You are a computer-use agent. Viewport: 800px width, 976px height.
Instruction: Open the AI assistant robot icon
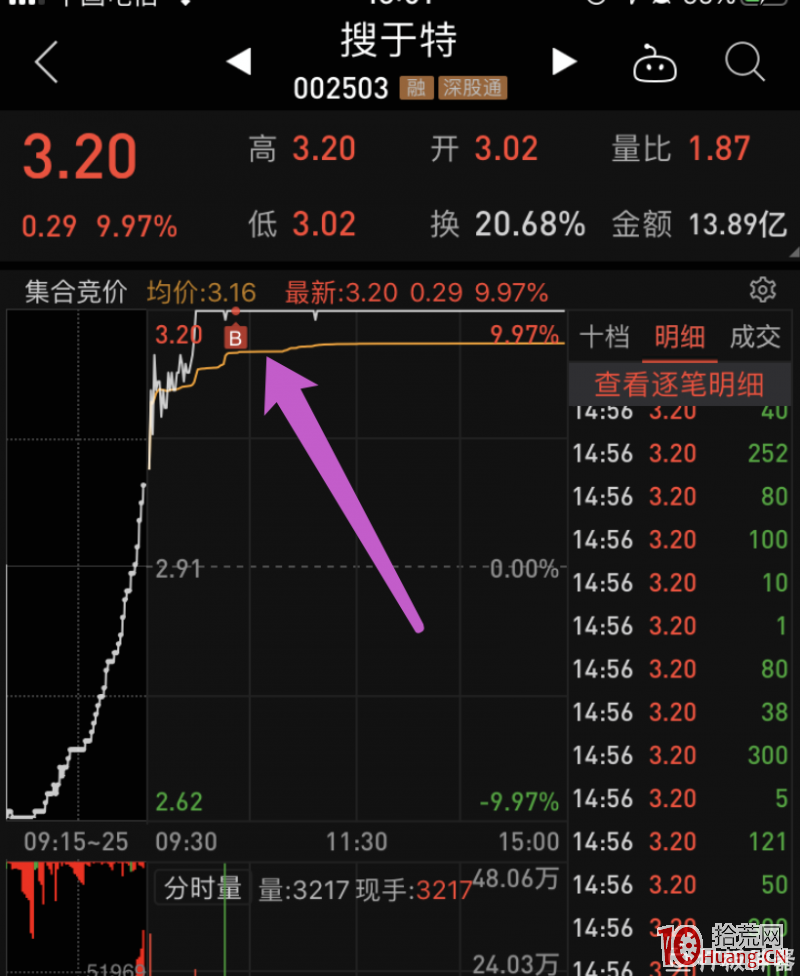655,62
